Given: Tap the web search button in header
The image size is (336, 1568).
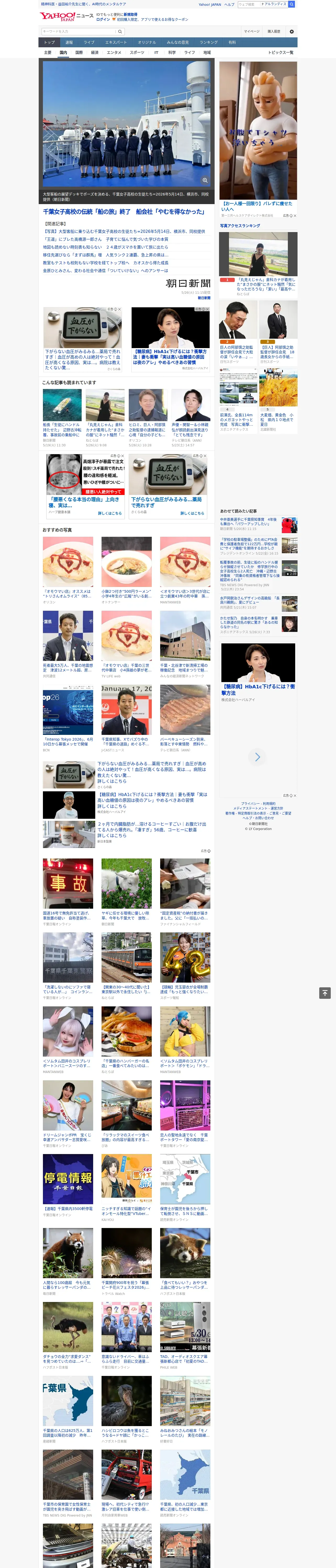Looking at the screenshot, I should (292, 4).
